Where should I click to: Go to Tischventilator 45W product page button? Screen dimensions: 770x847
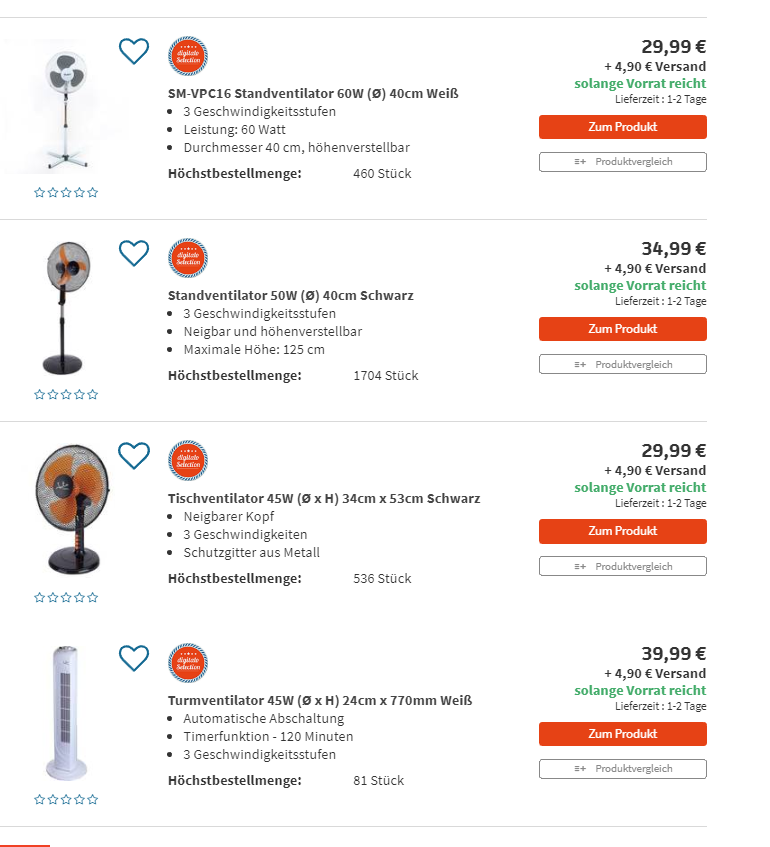tap(622, 531)
